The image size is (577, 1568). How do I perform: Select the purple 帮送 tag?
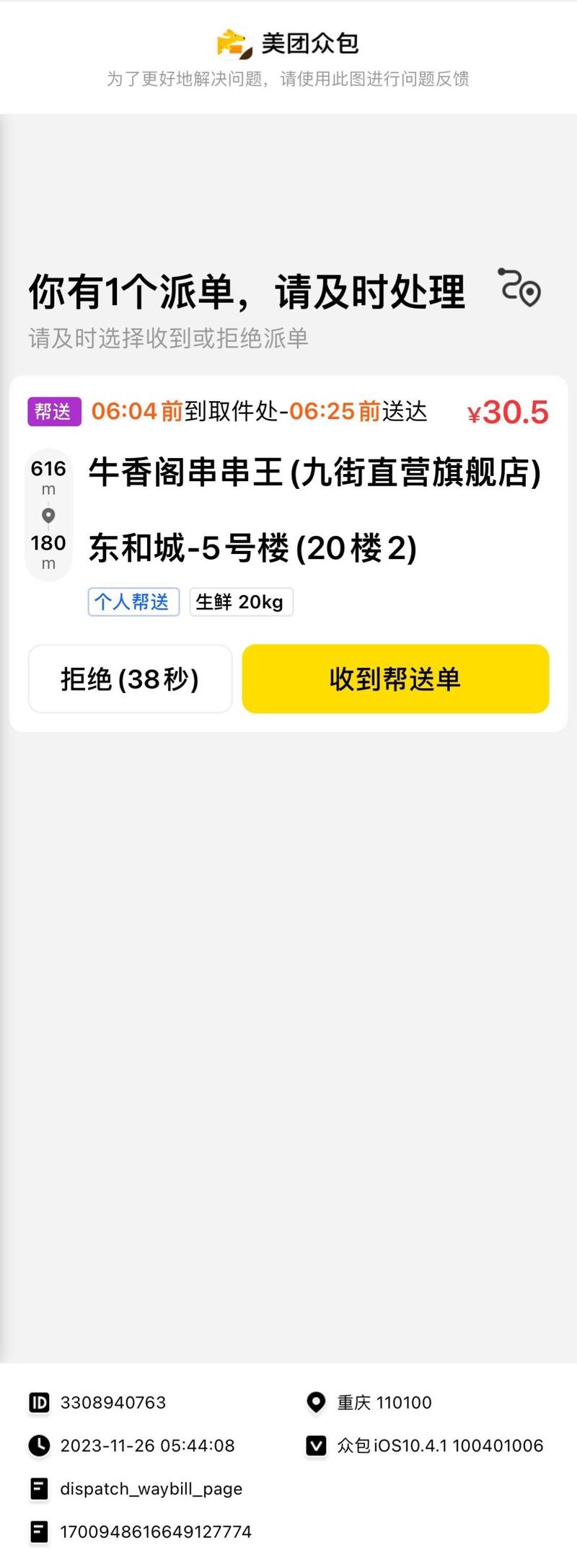pyautogui.click(x=53, y=411)
